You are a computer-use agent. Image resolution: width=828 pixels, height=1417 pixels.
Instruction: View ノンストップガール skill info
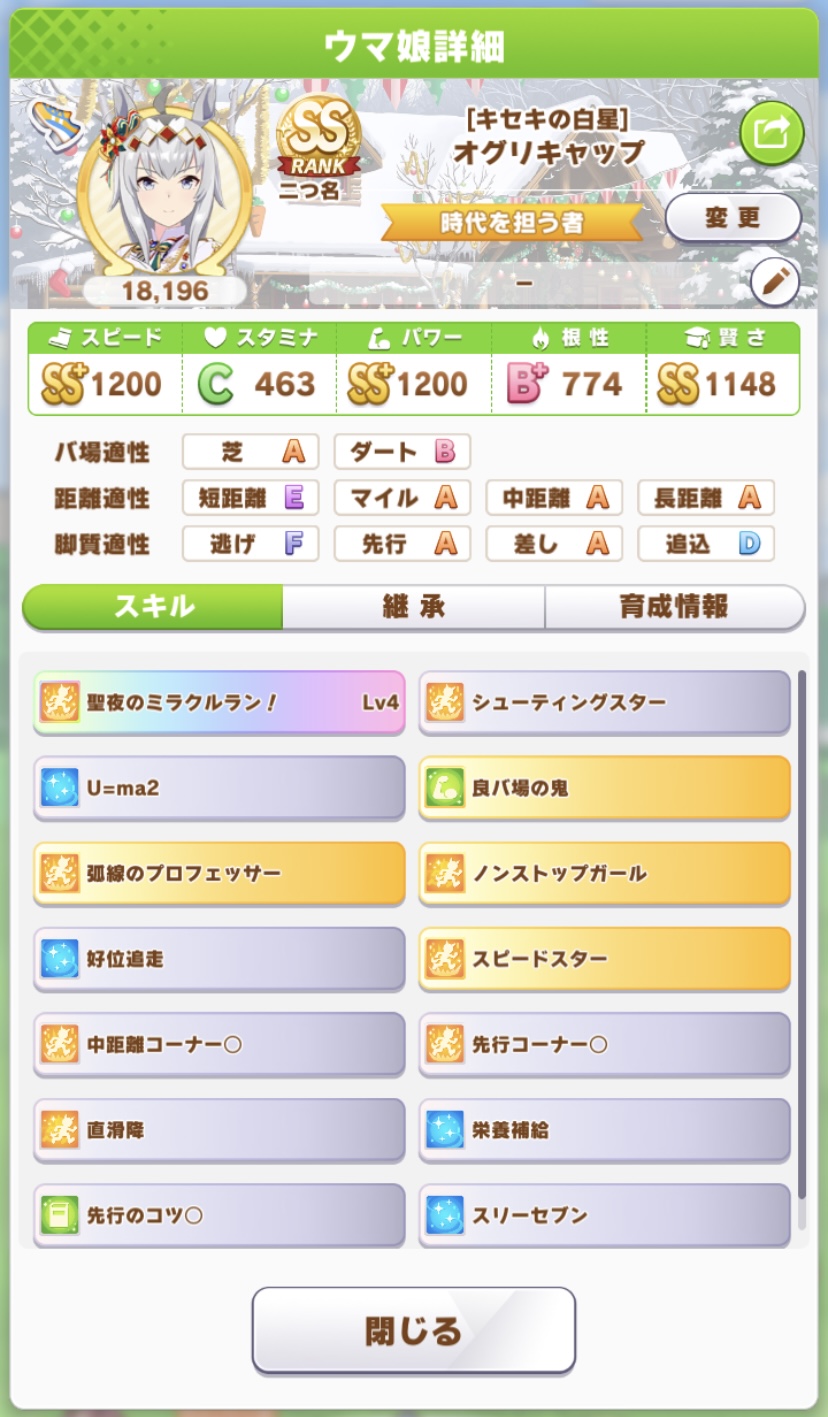(604, 874)
